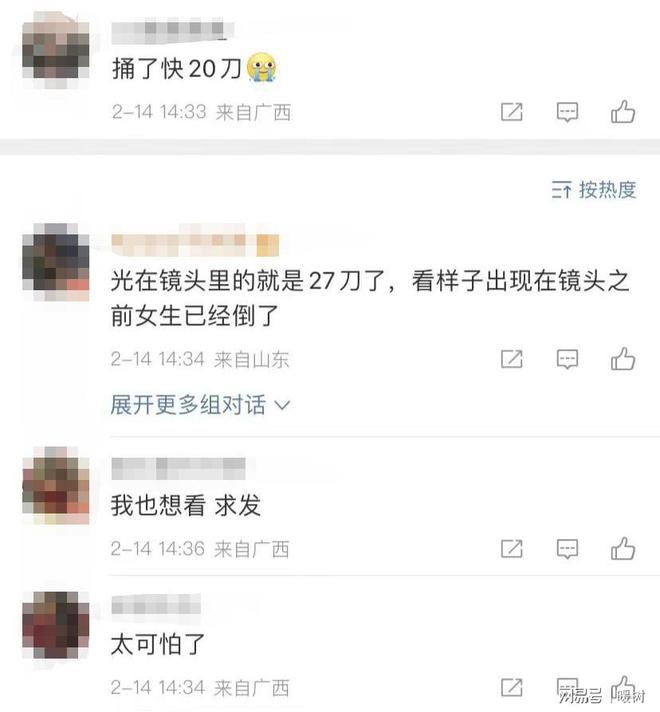Image resolution: width=660 pixels, height=712 pixels.
Task: Reply to the comment '捅了快20刀'
Action: [567, 112]
